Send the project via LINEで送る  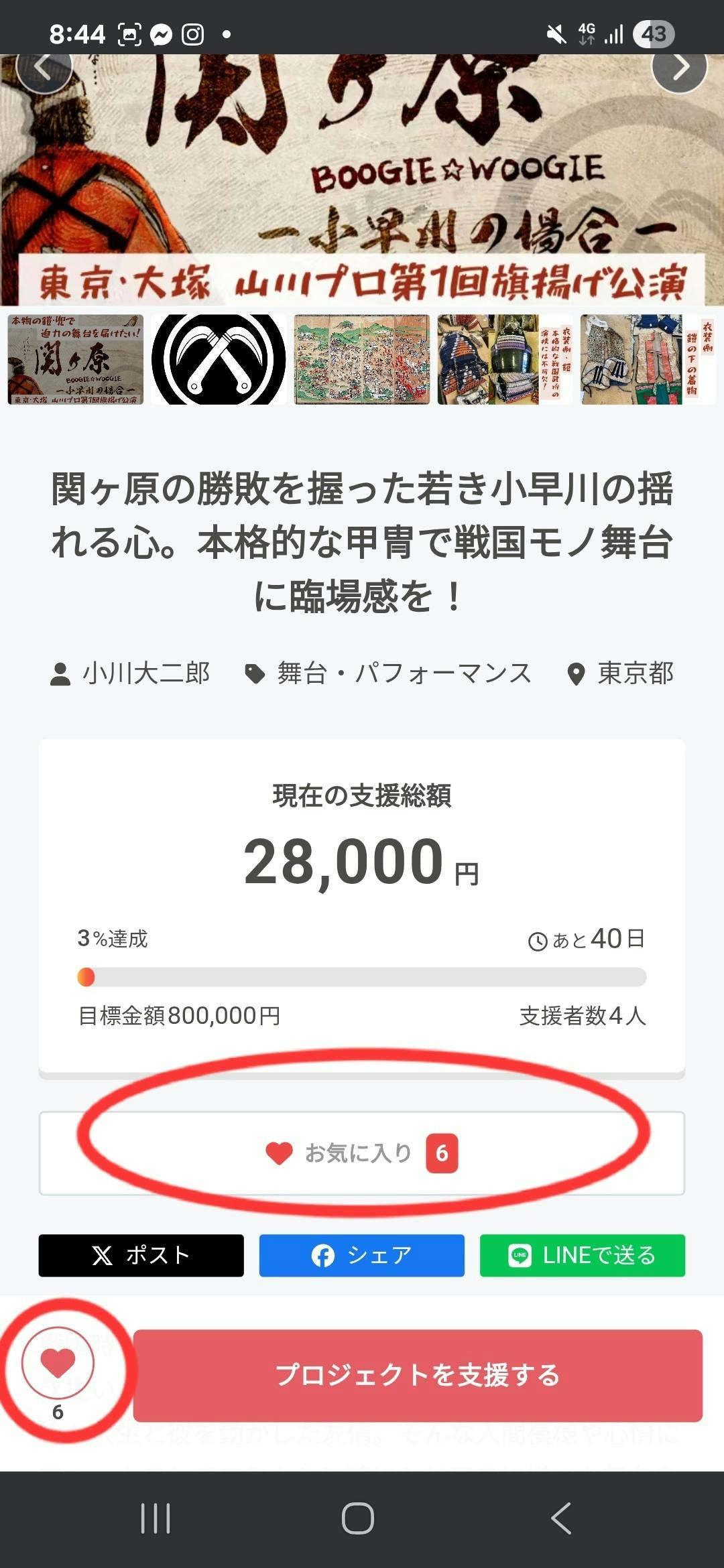coord(583,1255)
